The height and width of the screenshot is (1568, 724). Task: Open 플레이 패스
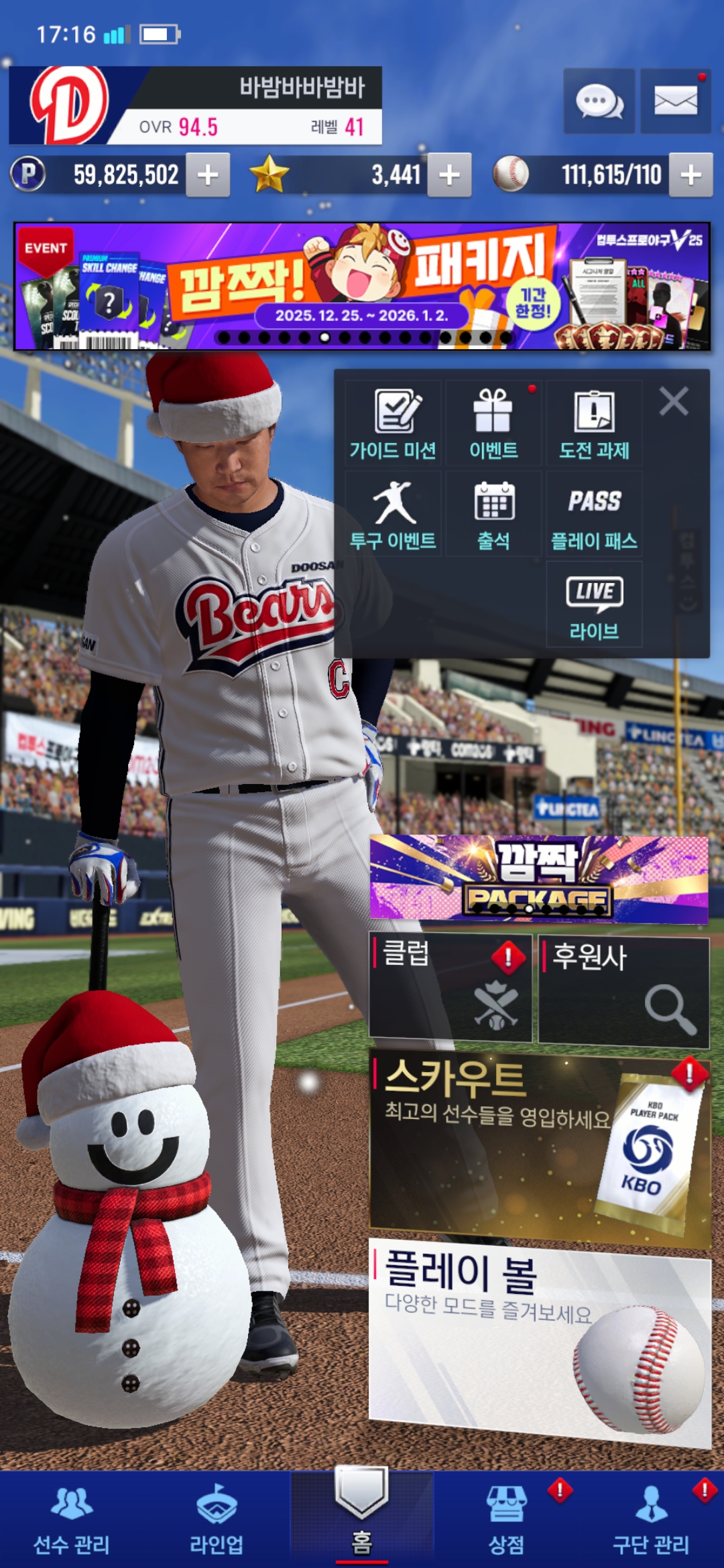(594, 514)
